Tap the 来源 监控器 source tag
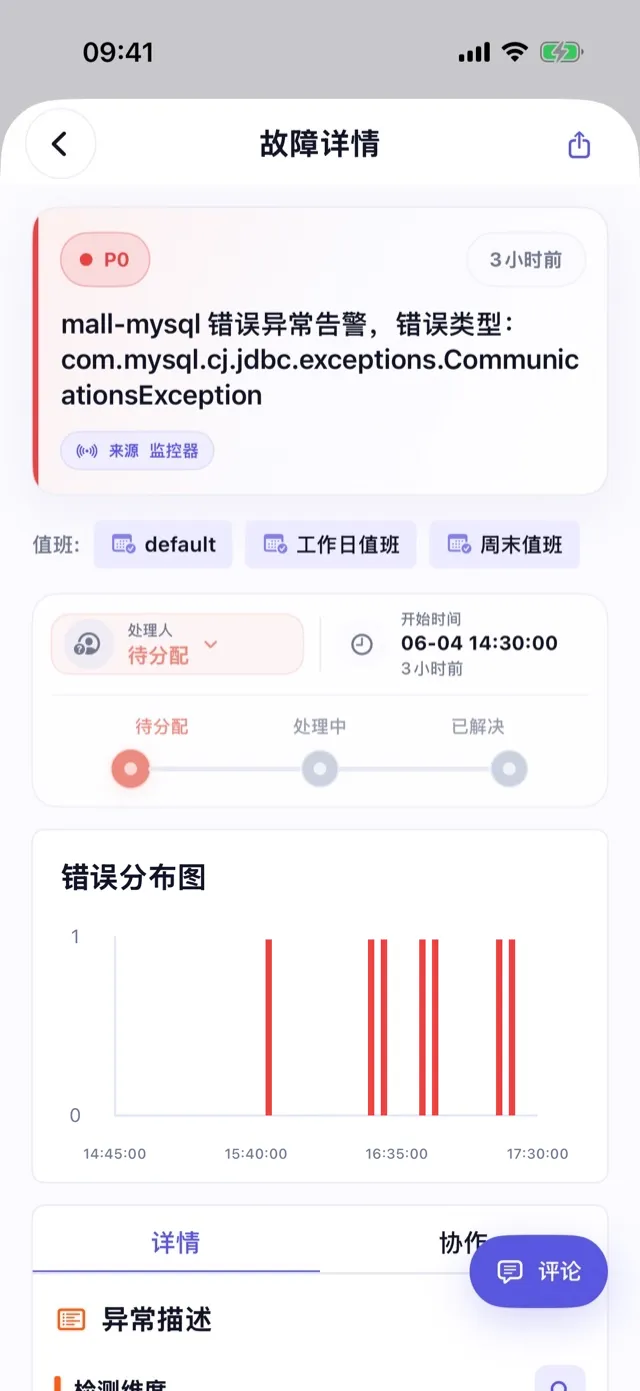The height and width of the screenshot is (1391, 640). tap(138, 451)
